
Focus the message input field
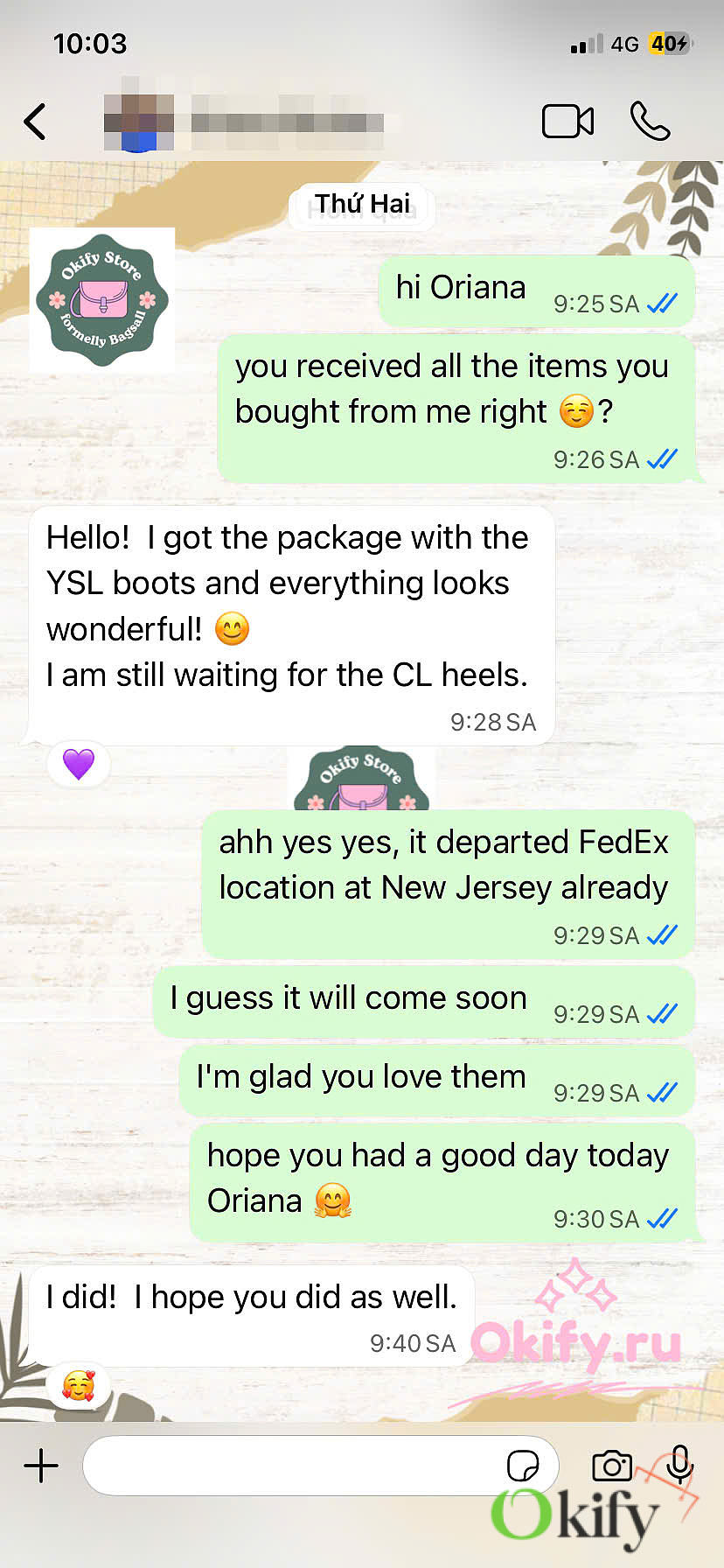pyautogui.click(x=289, y=1465)
